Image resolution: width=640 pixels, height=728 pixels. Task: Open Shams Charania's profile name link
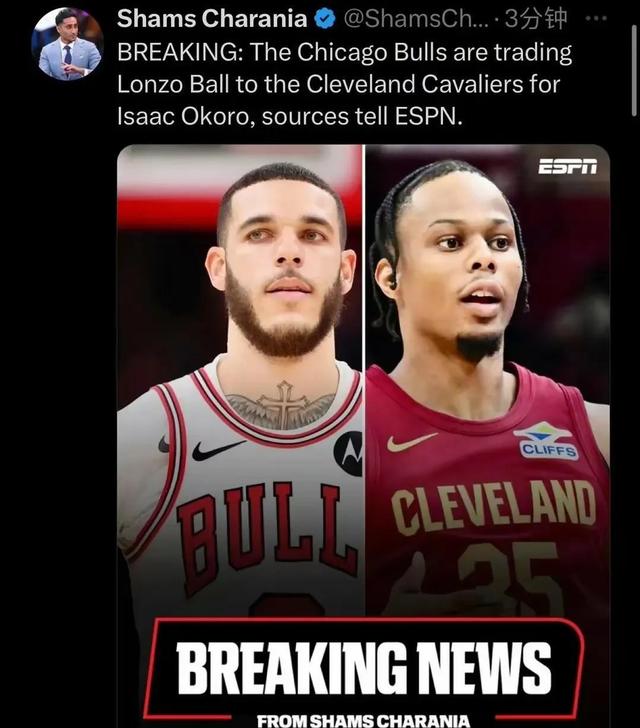pos(213,18)
